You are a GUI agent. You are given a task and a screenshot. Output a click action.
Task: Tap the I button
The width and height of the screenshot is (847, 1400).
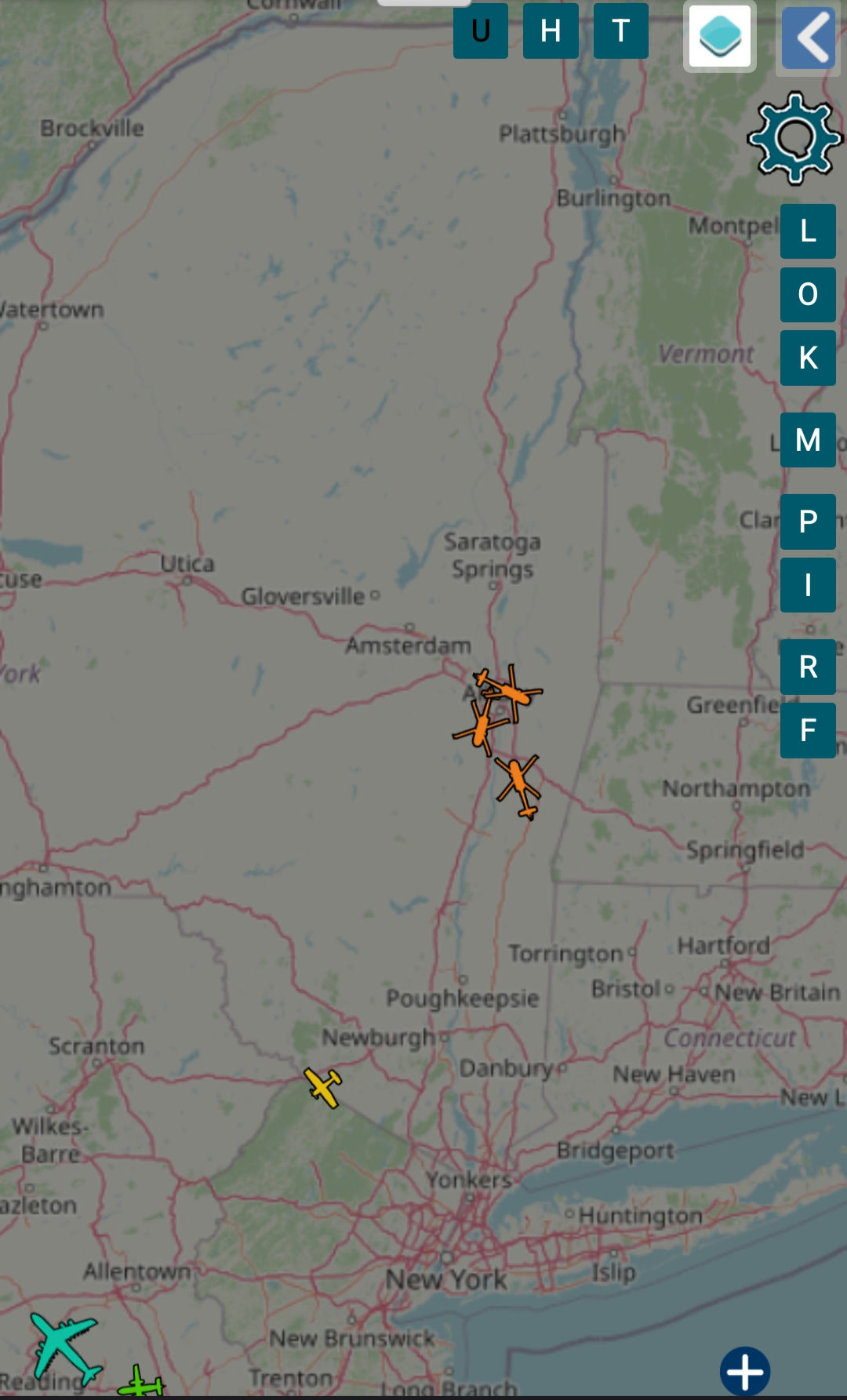tap(808, 585)
